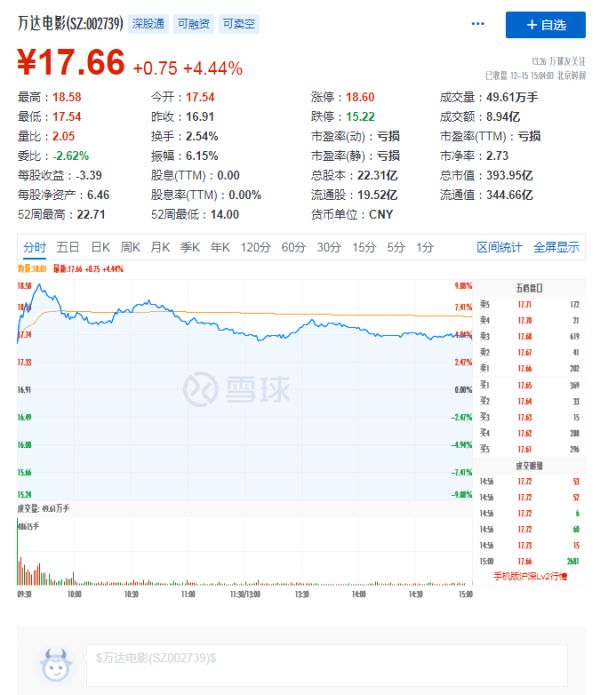Show the chart in 全屏显示 fullscreen
The image size is (600, 695).
pyautogui.click(x=556, y=247)
